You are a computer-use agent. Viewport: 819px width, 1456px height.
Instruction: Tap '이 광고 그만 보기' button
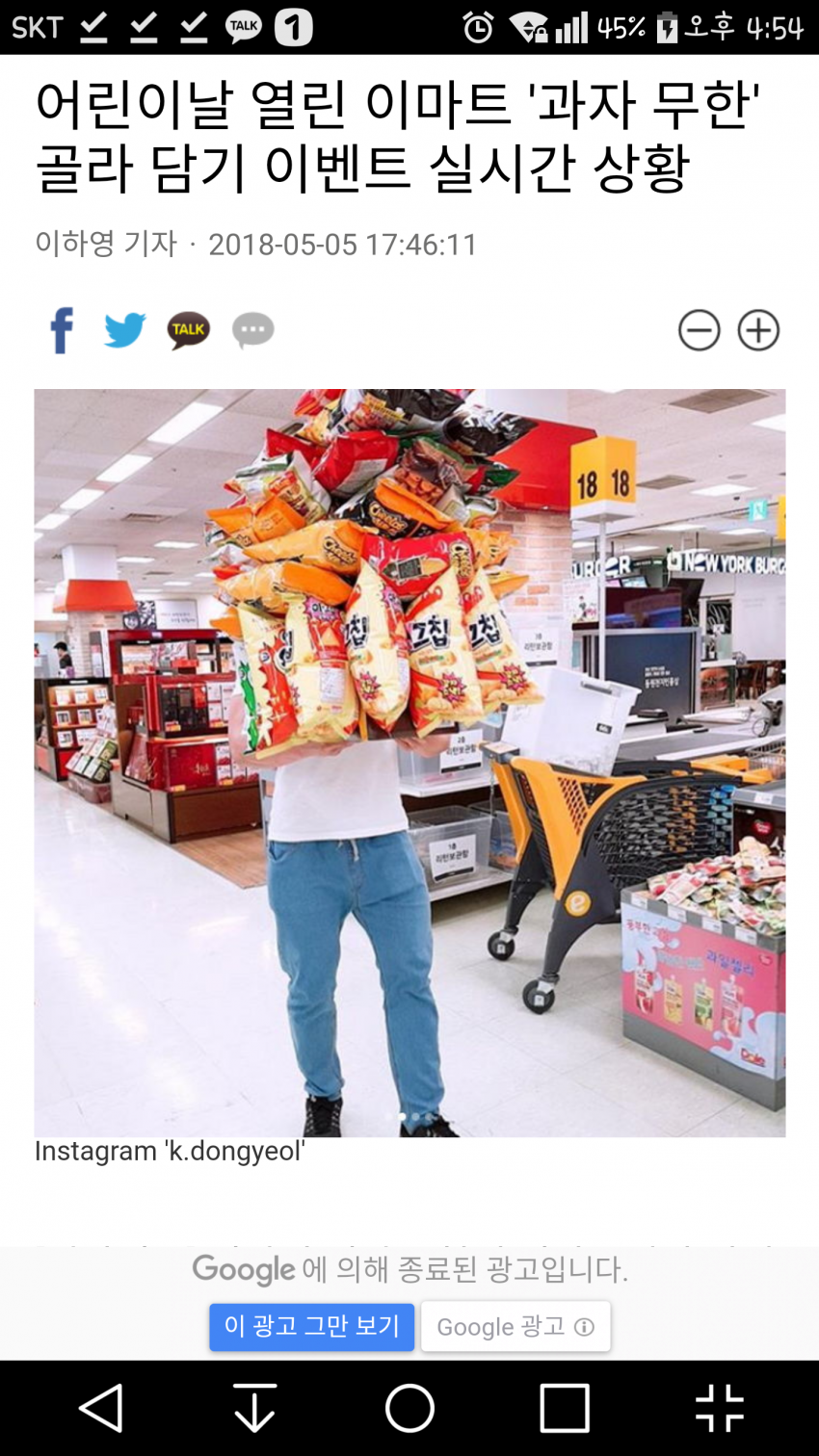[311, 1326]
